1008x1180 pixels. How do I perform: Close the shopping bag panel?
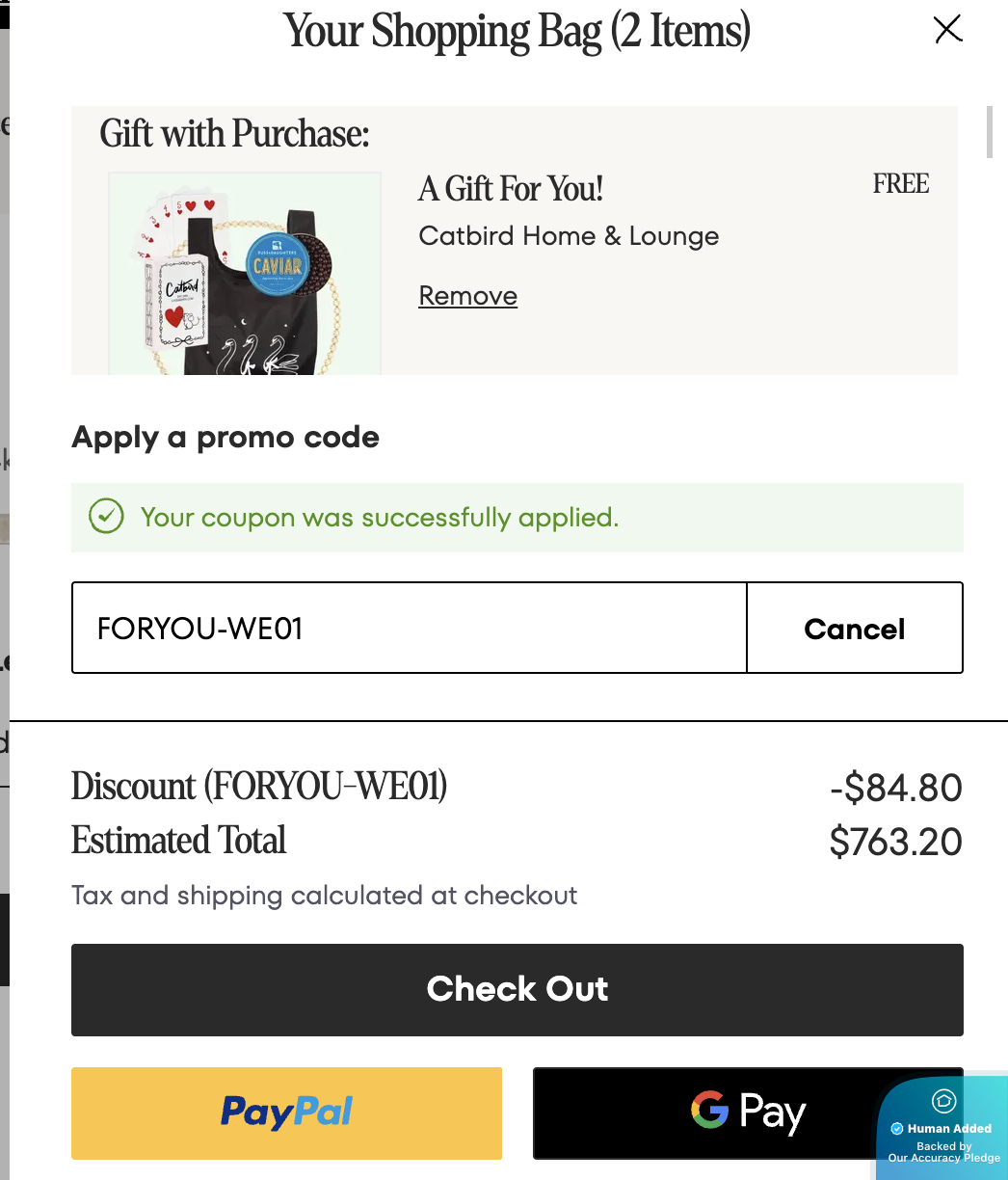point(948,30)
